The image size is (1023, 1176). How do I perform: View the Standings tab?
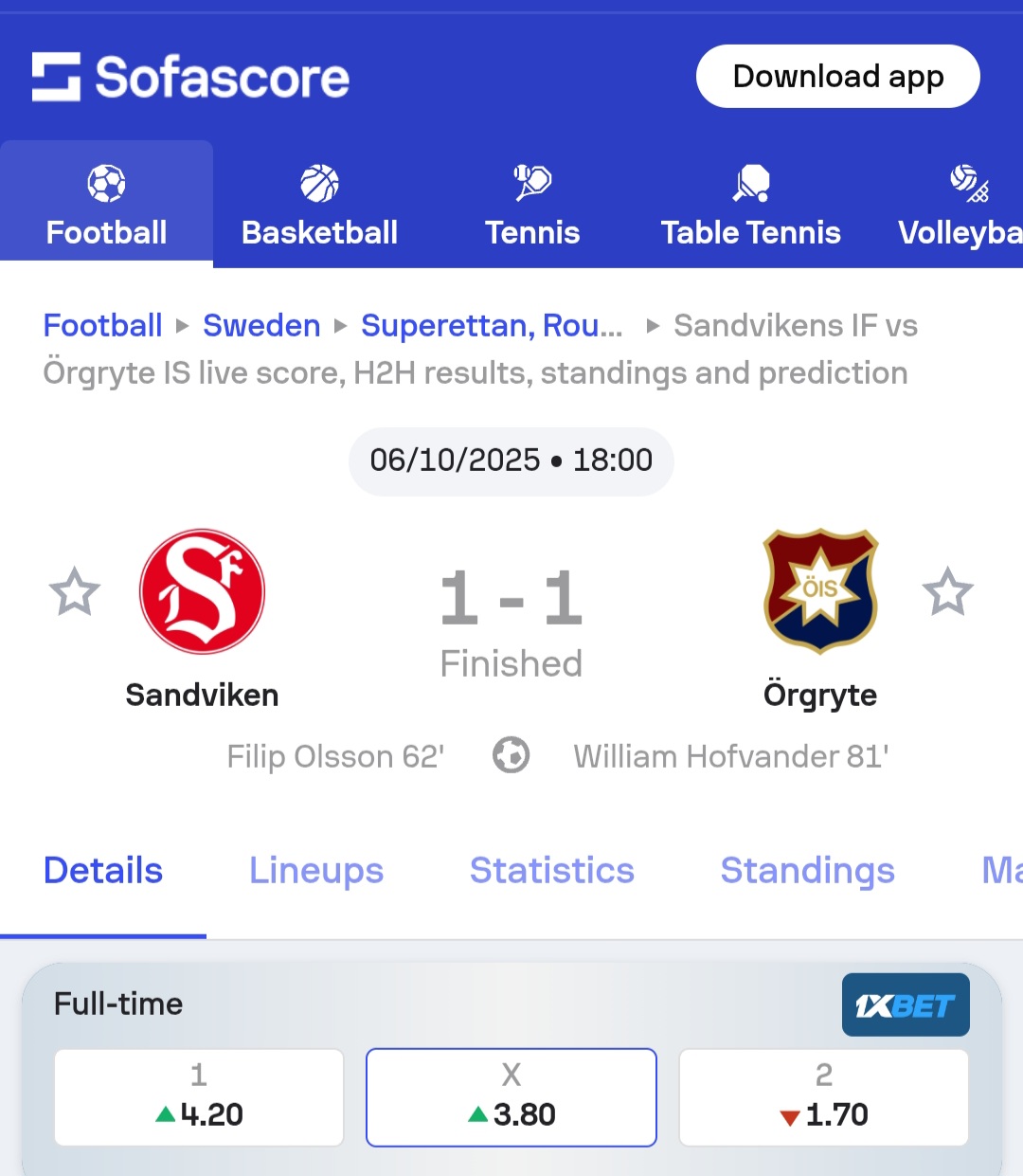807,870
